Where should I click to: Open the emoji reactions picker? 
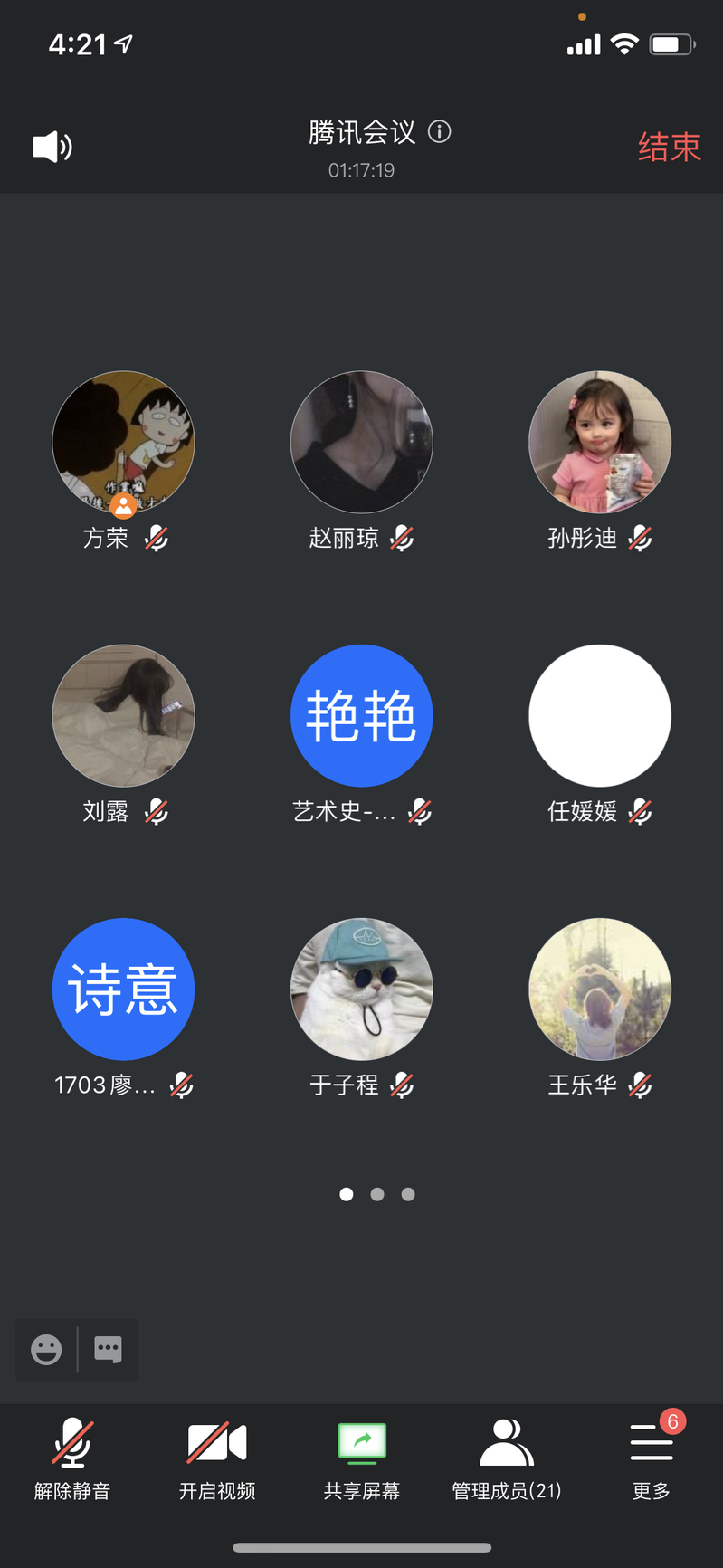(46, 1349)
